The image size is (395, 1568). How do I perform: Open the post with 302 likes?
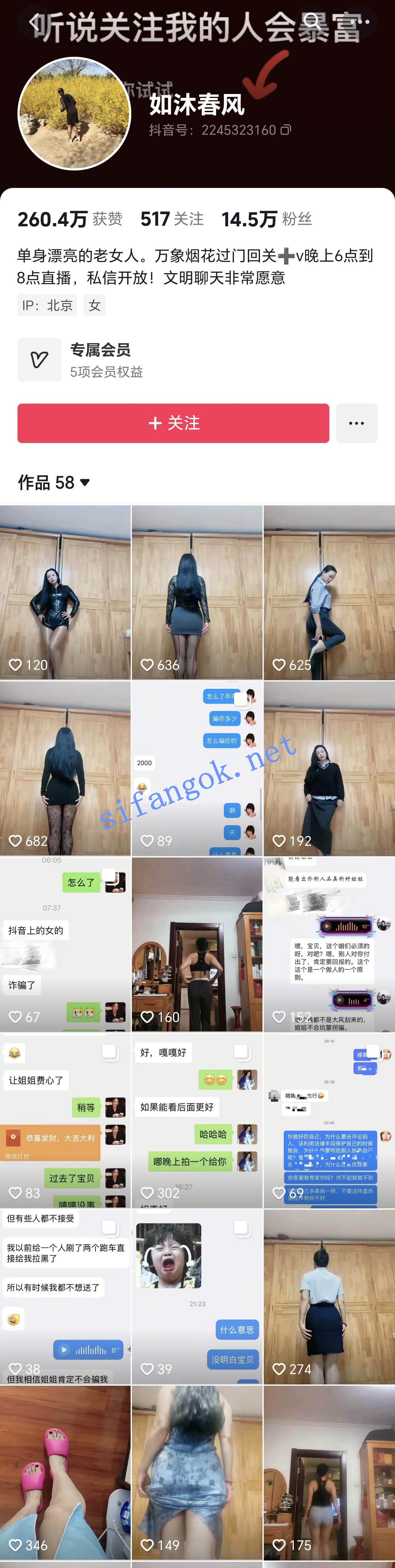[197, 1120]
